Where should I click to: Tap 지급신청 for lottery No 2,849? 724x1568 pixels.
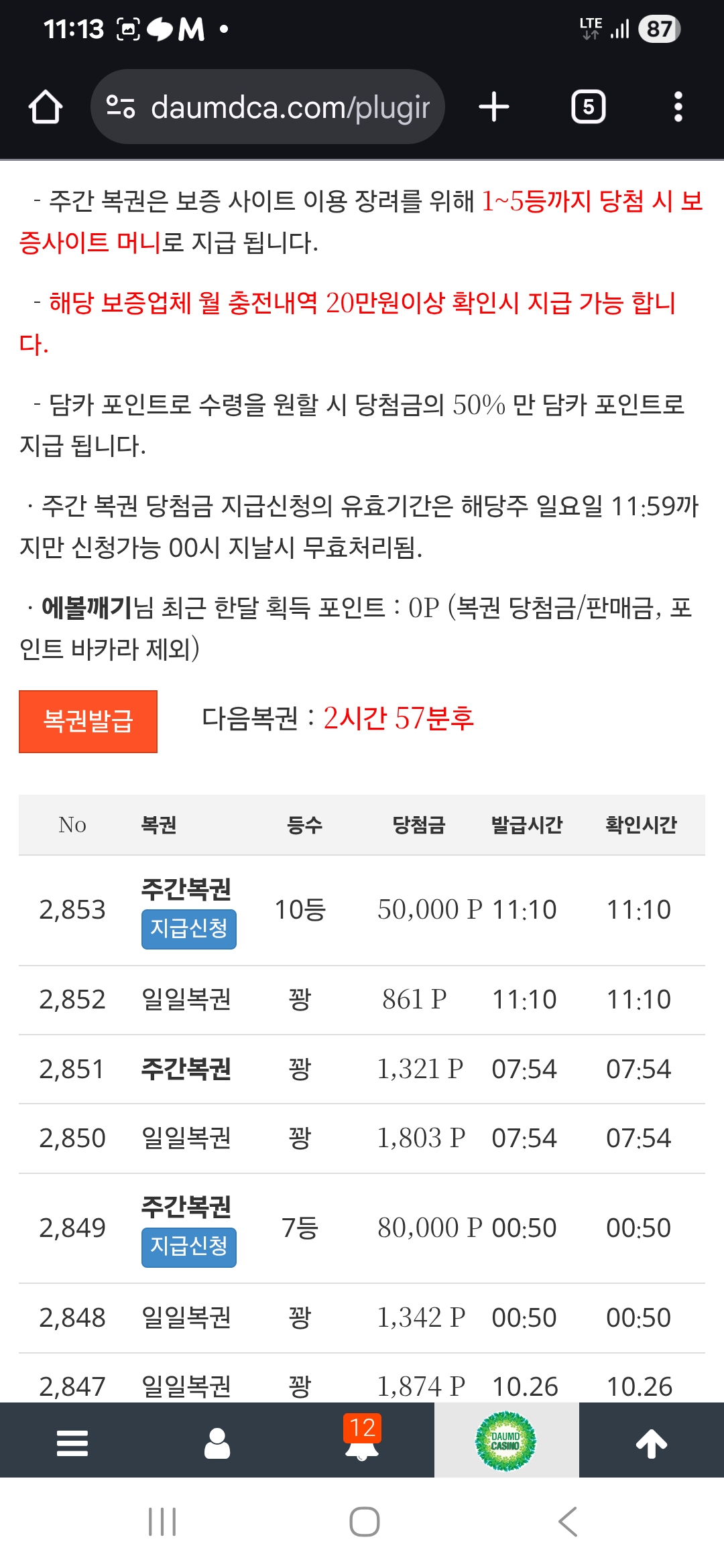[x=188, y=1247]
